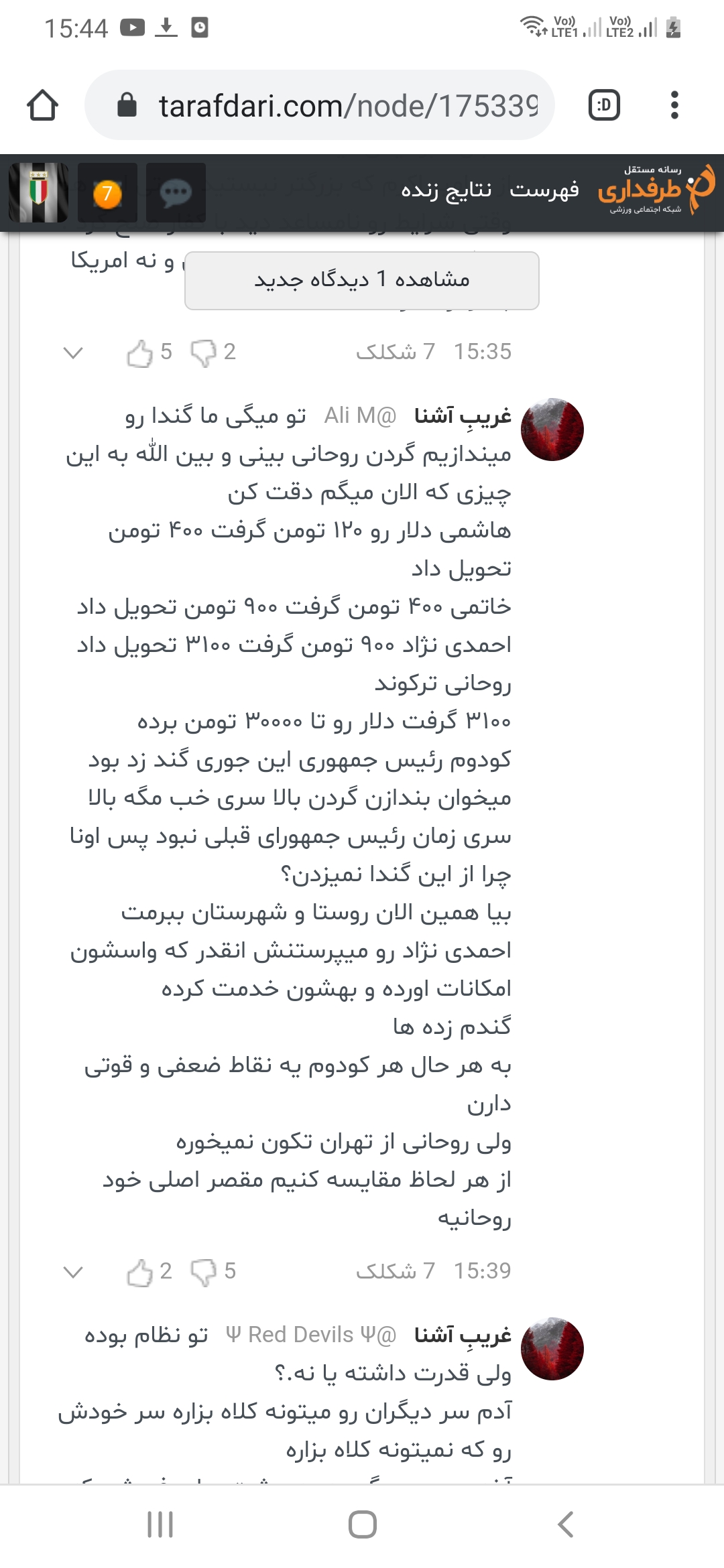The height and width of the screenshot is (1568, 724).
Task: Open the messages chat bubble icon
Action: pos(176,193)
